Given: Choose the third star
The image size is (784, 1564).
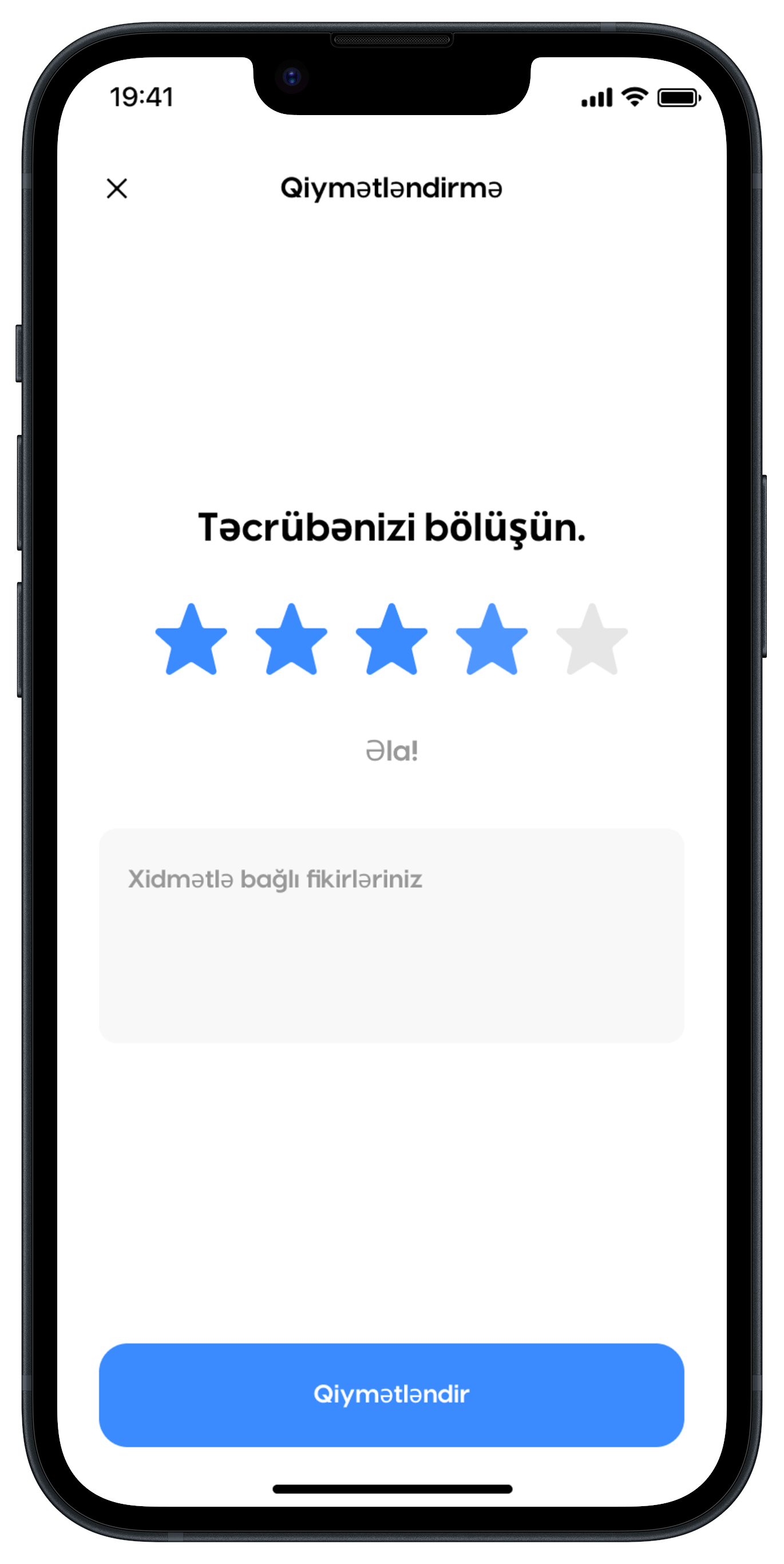Looking at the screenshot, I should [391, 641].
